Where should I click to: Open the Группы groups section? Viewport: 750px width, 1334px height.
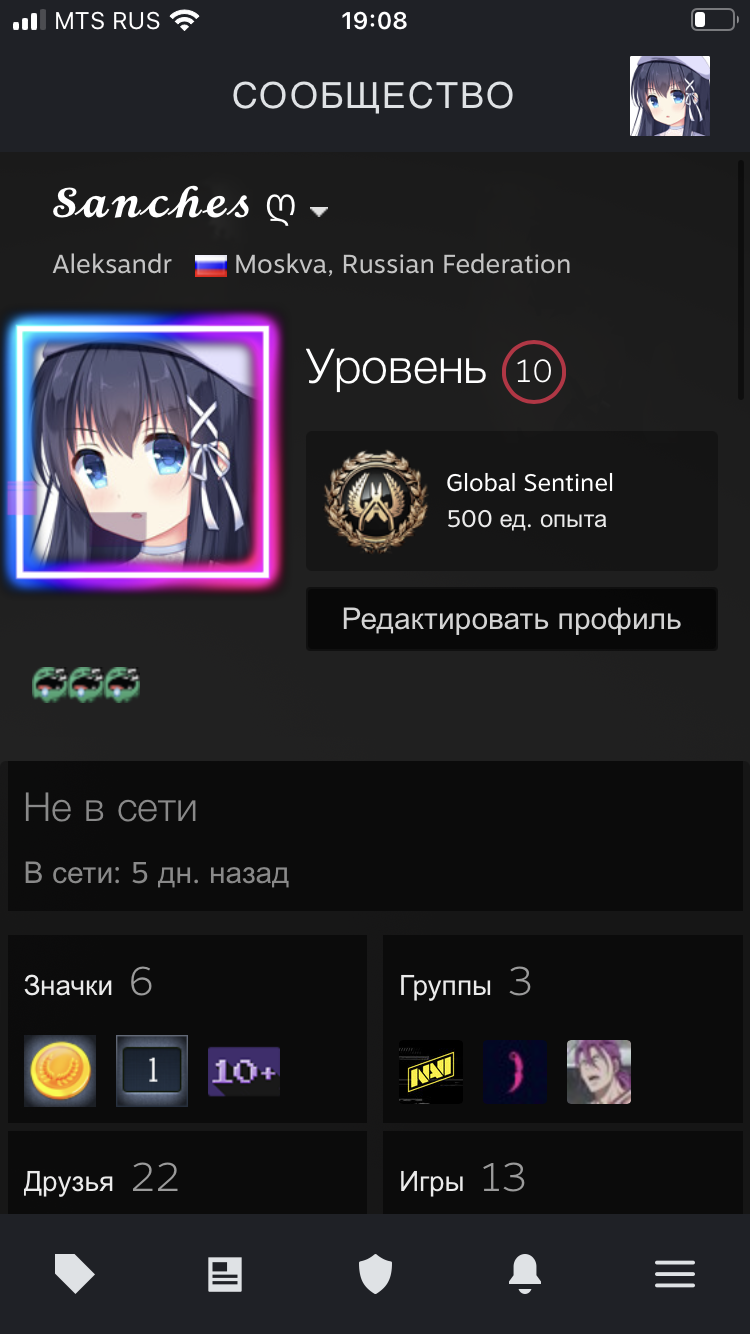[x=563, y=1029]
